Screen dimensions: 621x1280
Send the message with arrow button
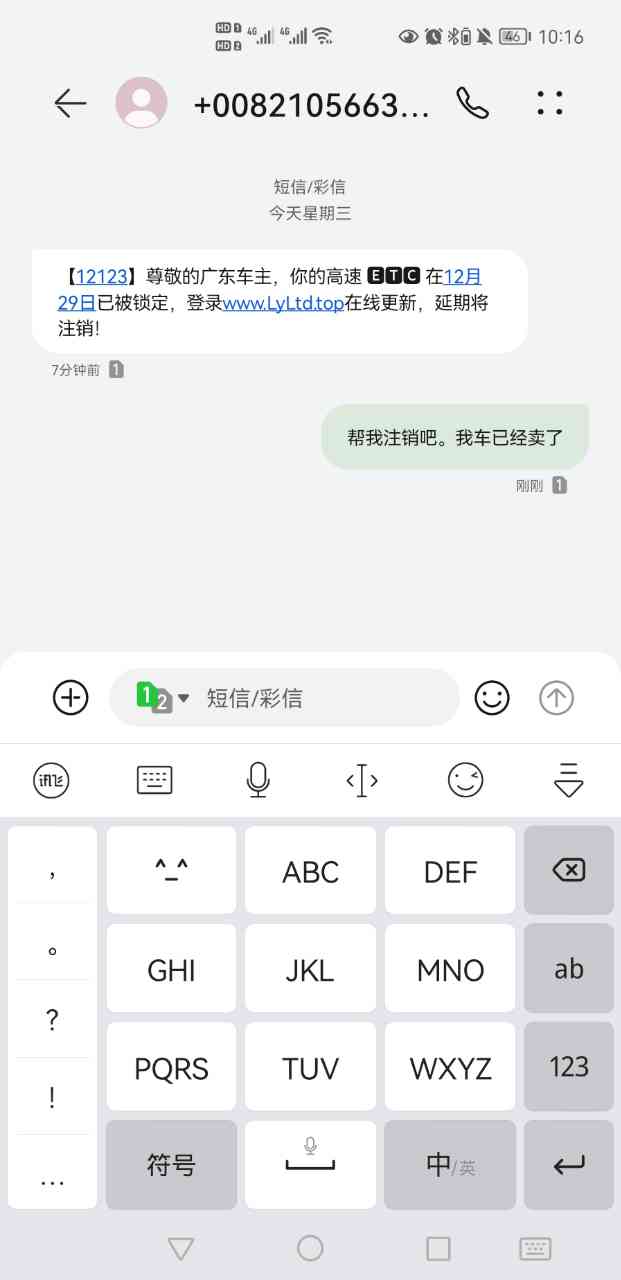pos(556,697)
